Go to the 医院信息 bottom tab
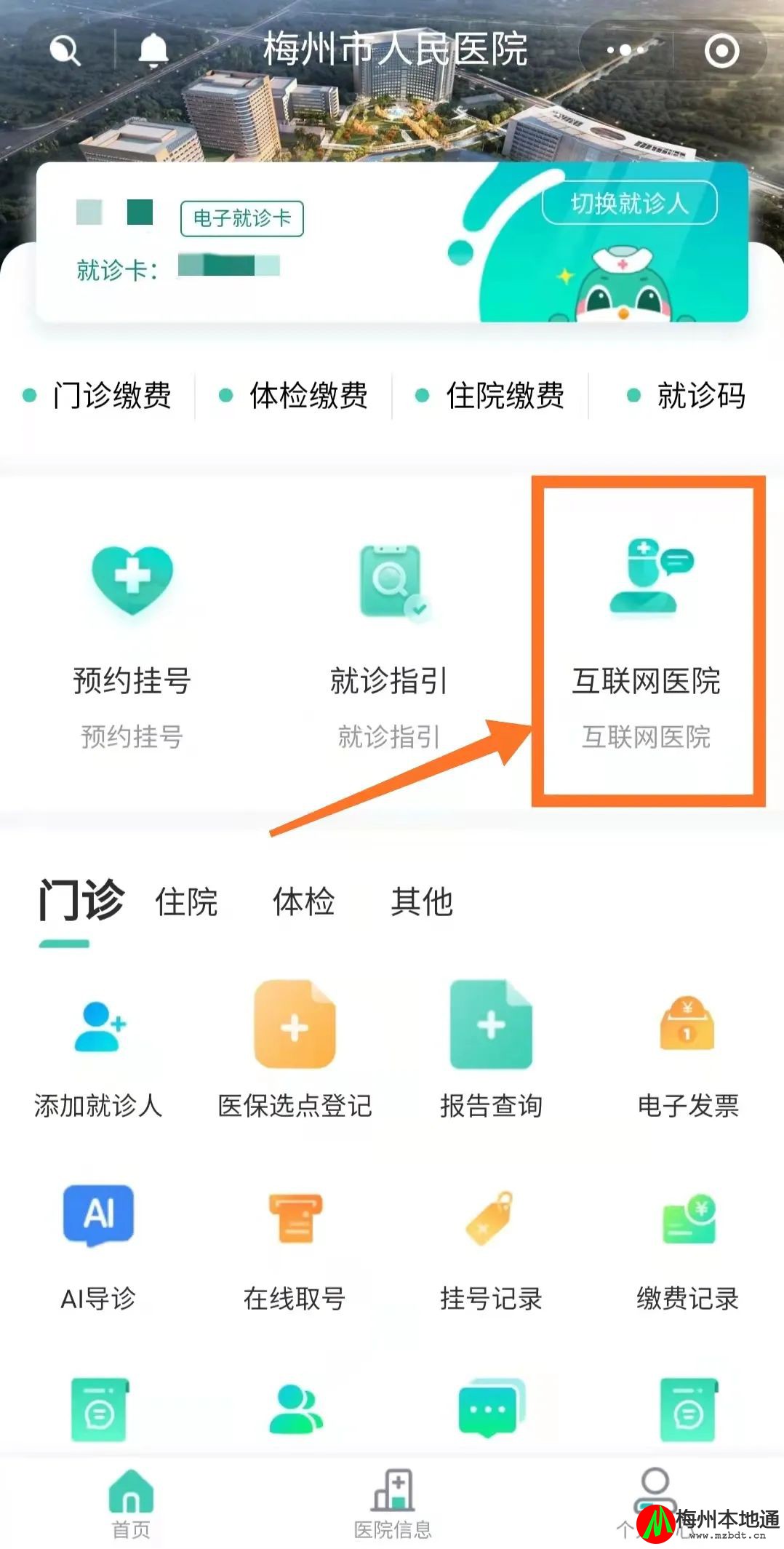Image resolution: width=784 pixels, height=1549 pixels. pos(393,1503)
